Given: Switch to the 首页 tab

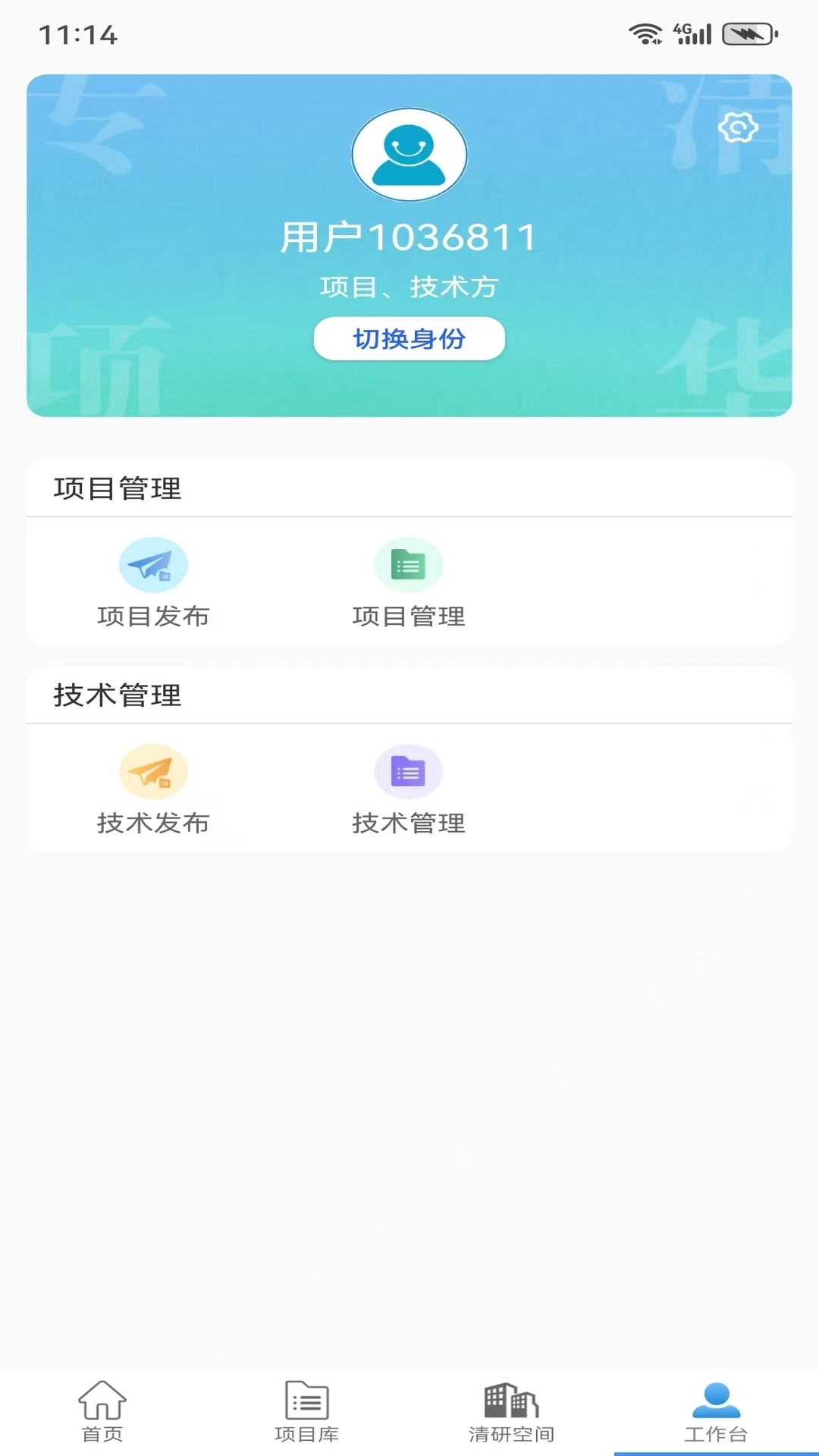Looking at the screenshot, I should (102, 1411).
